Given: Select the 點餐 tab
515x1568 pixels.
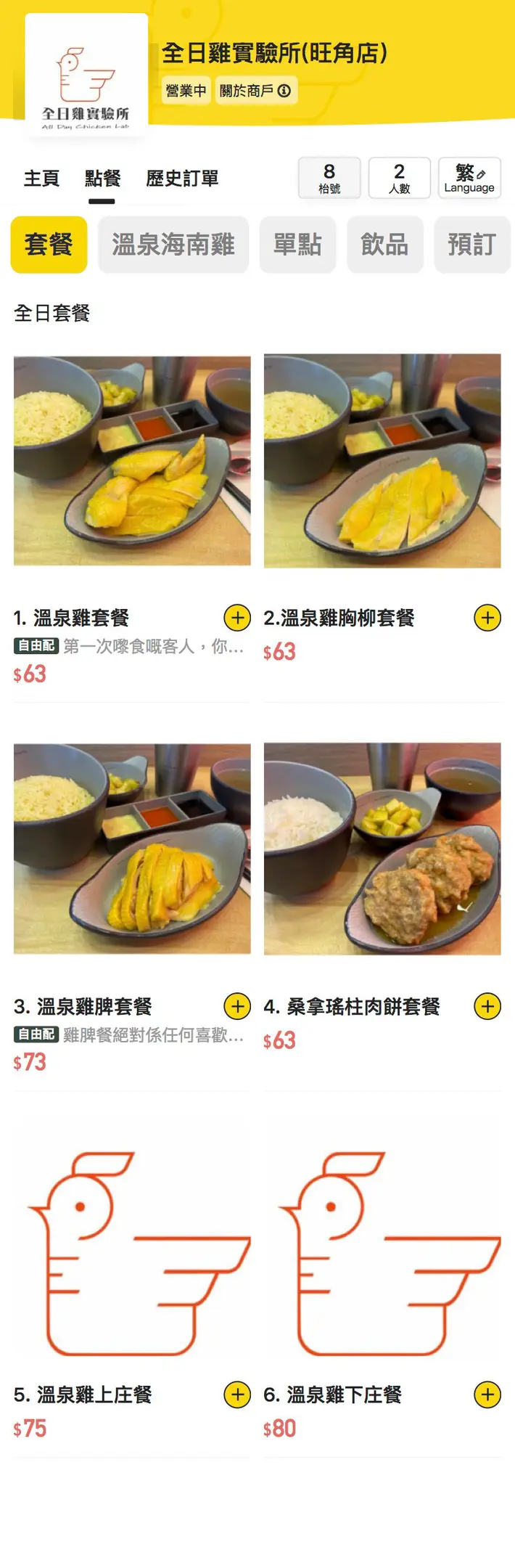Looking at the screenshot, I should coord(102,179).
